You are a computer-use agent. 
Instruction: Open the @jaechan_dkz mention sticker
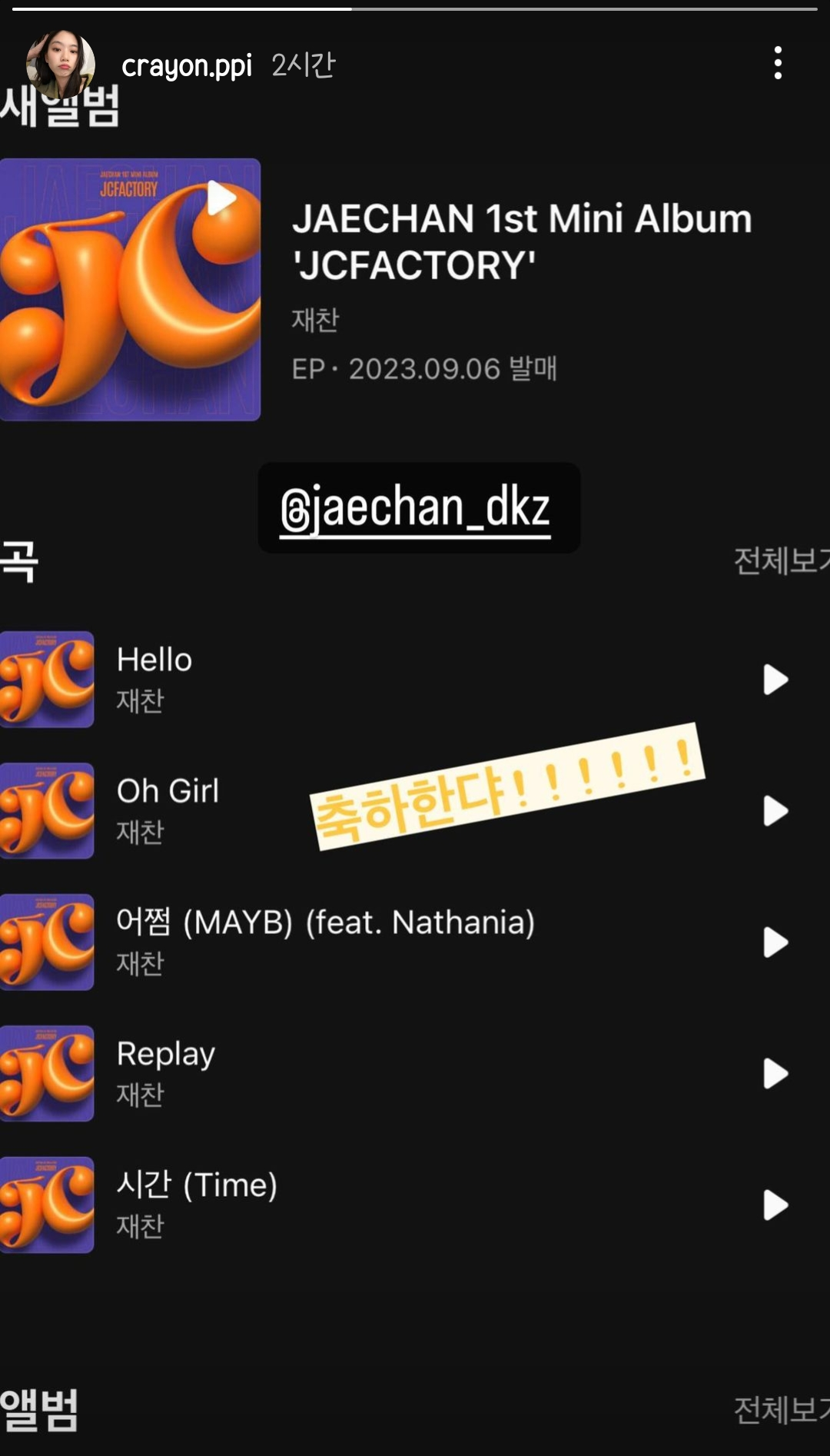[419, 507]
